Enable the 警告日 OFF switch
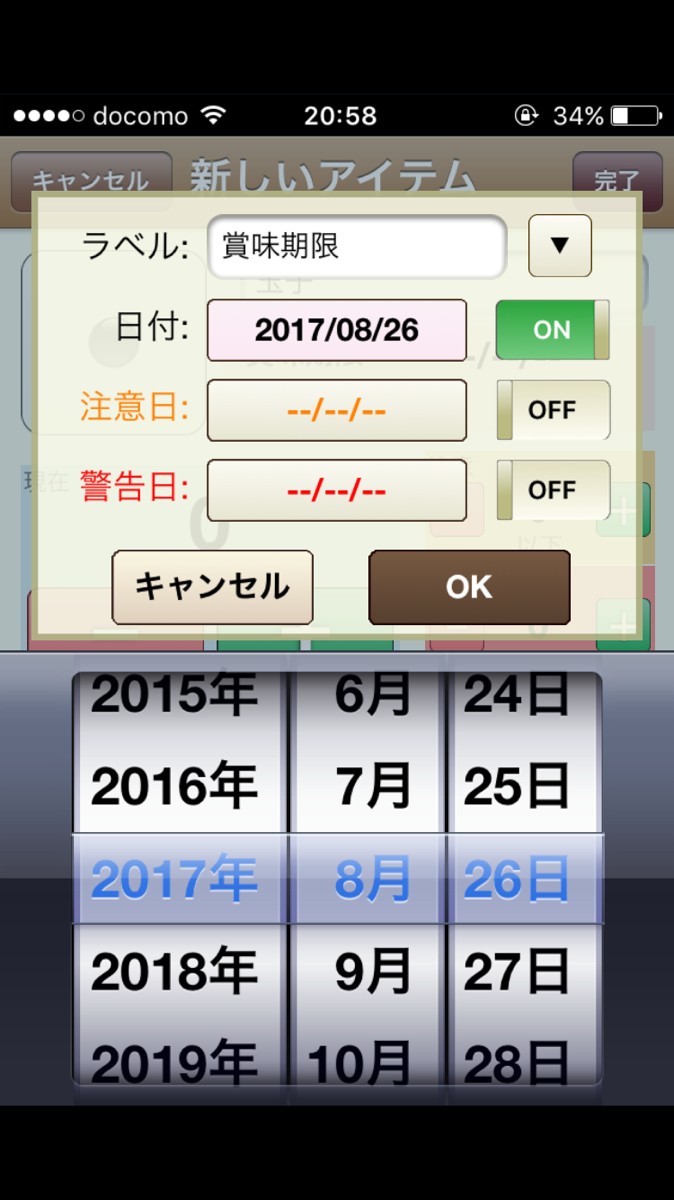674x1200 pixels. tap(552, 490)
